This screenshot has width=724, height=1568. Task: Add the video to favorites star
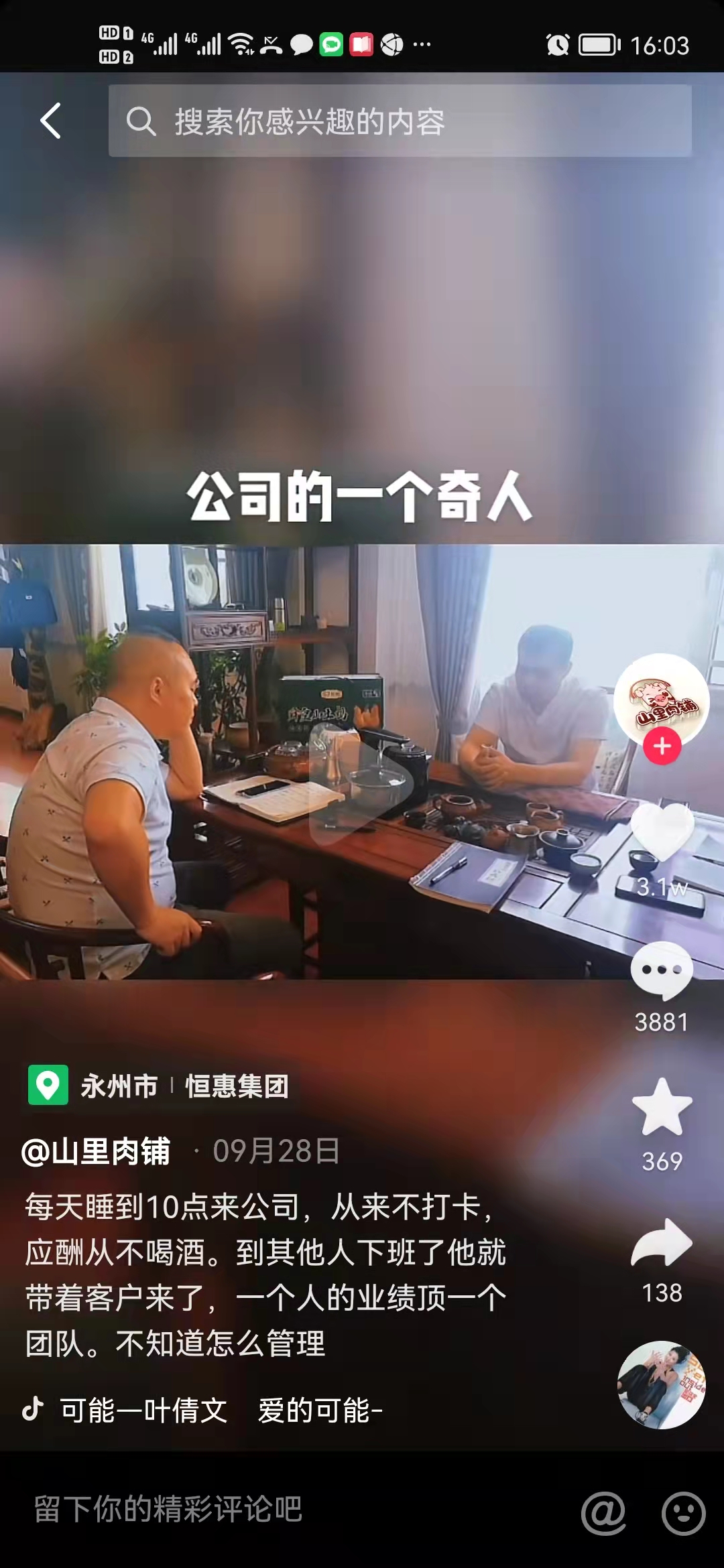tap(662, 1108)
